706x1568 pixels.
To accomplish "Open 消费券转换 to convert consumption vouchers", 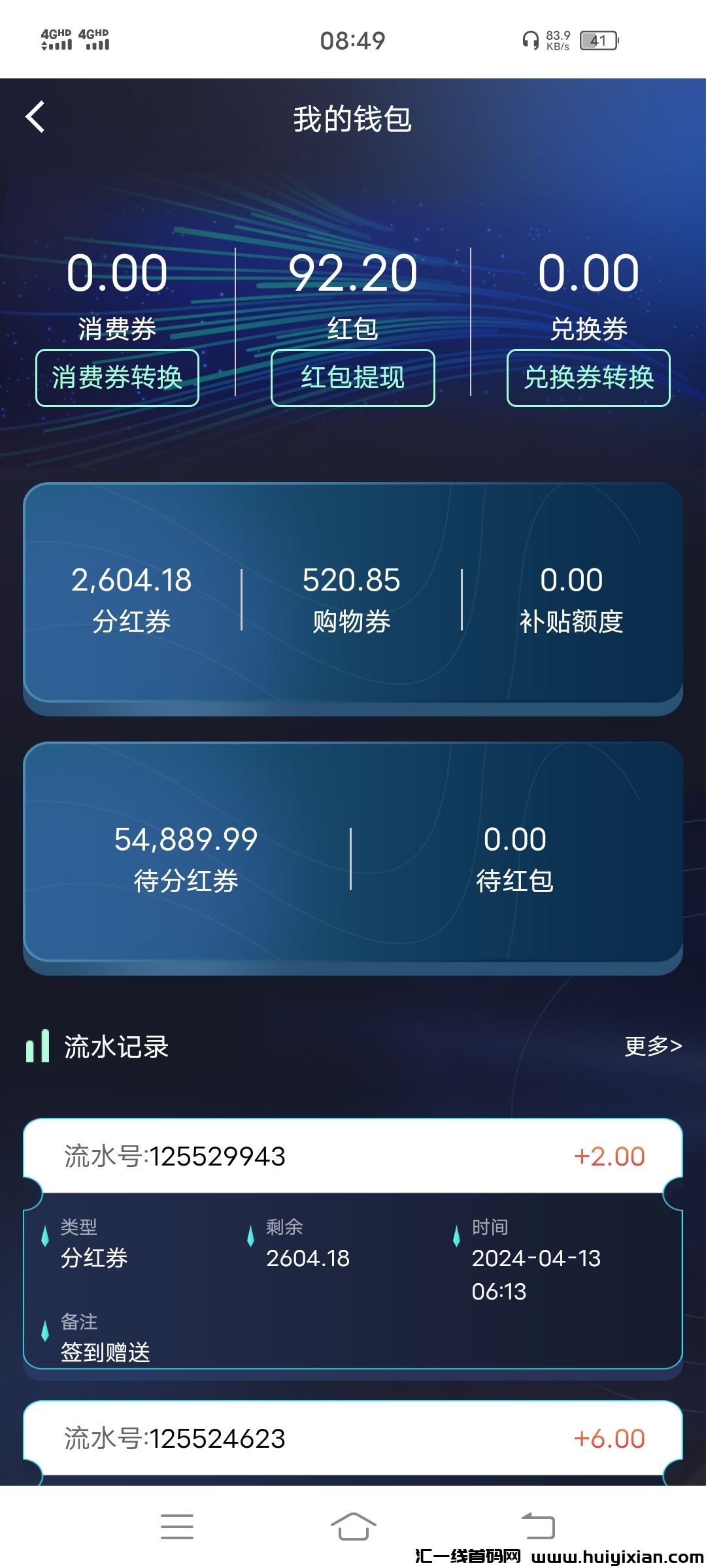I will 117,378.
